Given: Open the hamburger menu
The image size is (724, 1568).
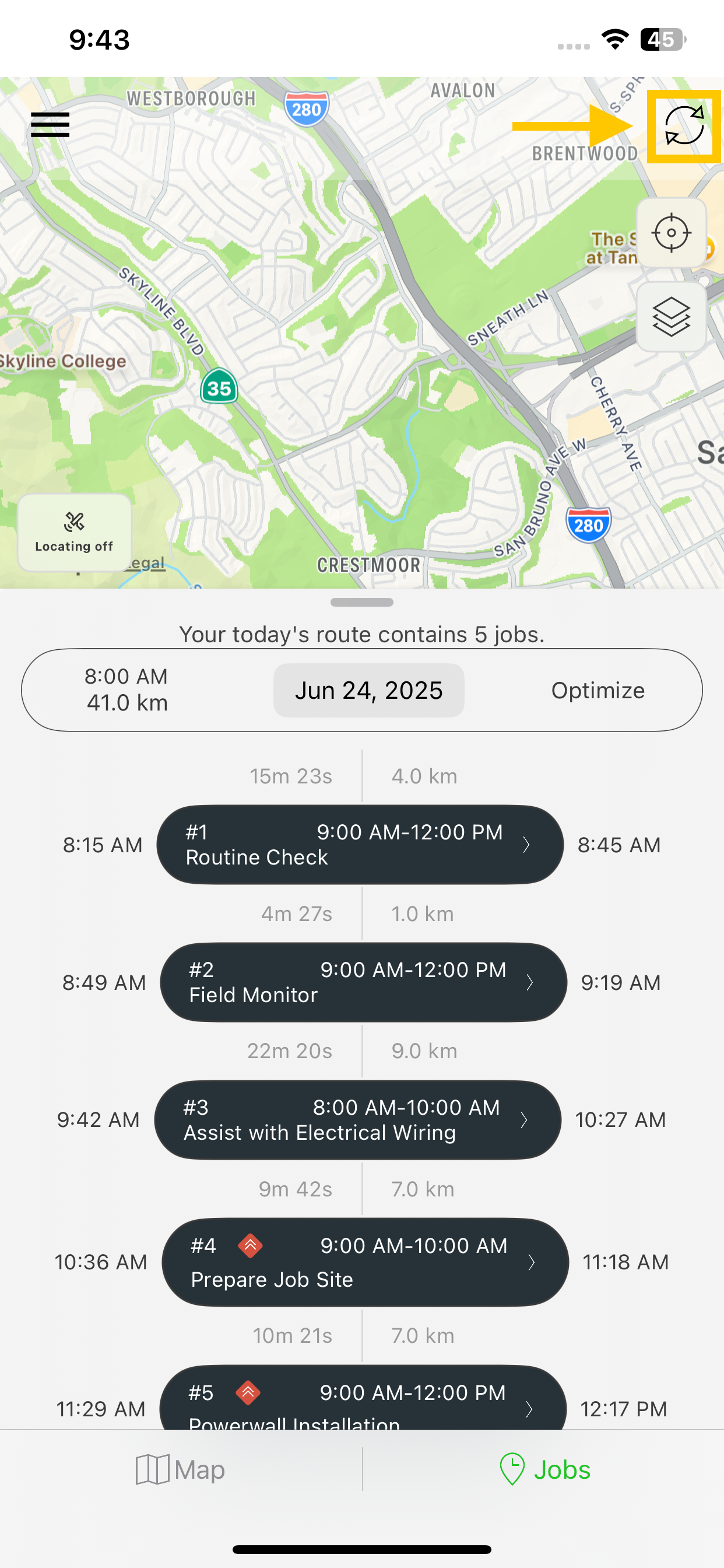Looking at the screenshot, I should [x=50, y=125].
